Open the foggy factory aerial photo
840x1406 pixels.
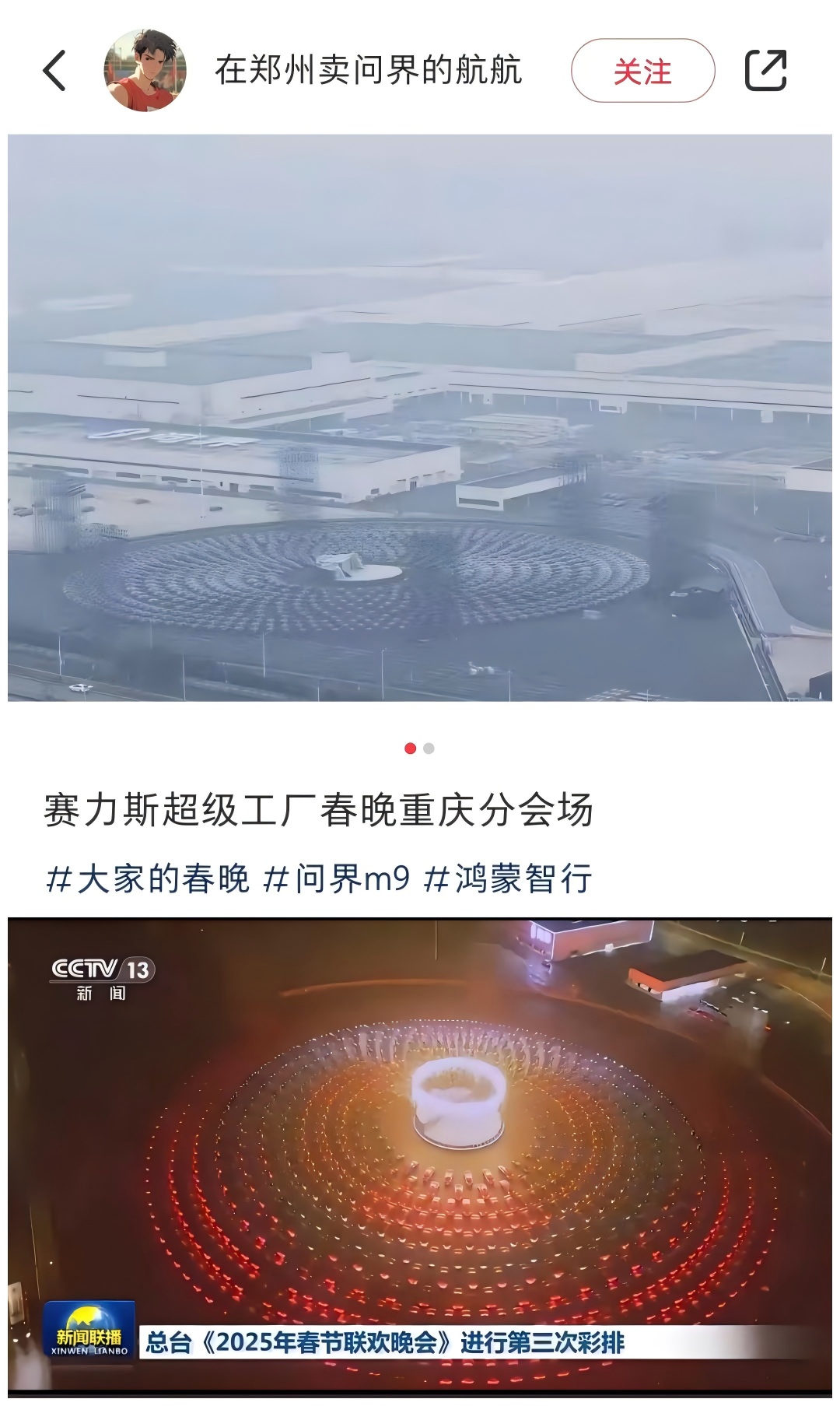[x=420, y=418]
